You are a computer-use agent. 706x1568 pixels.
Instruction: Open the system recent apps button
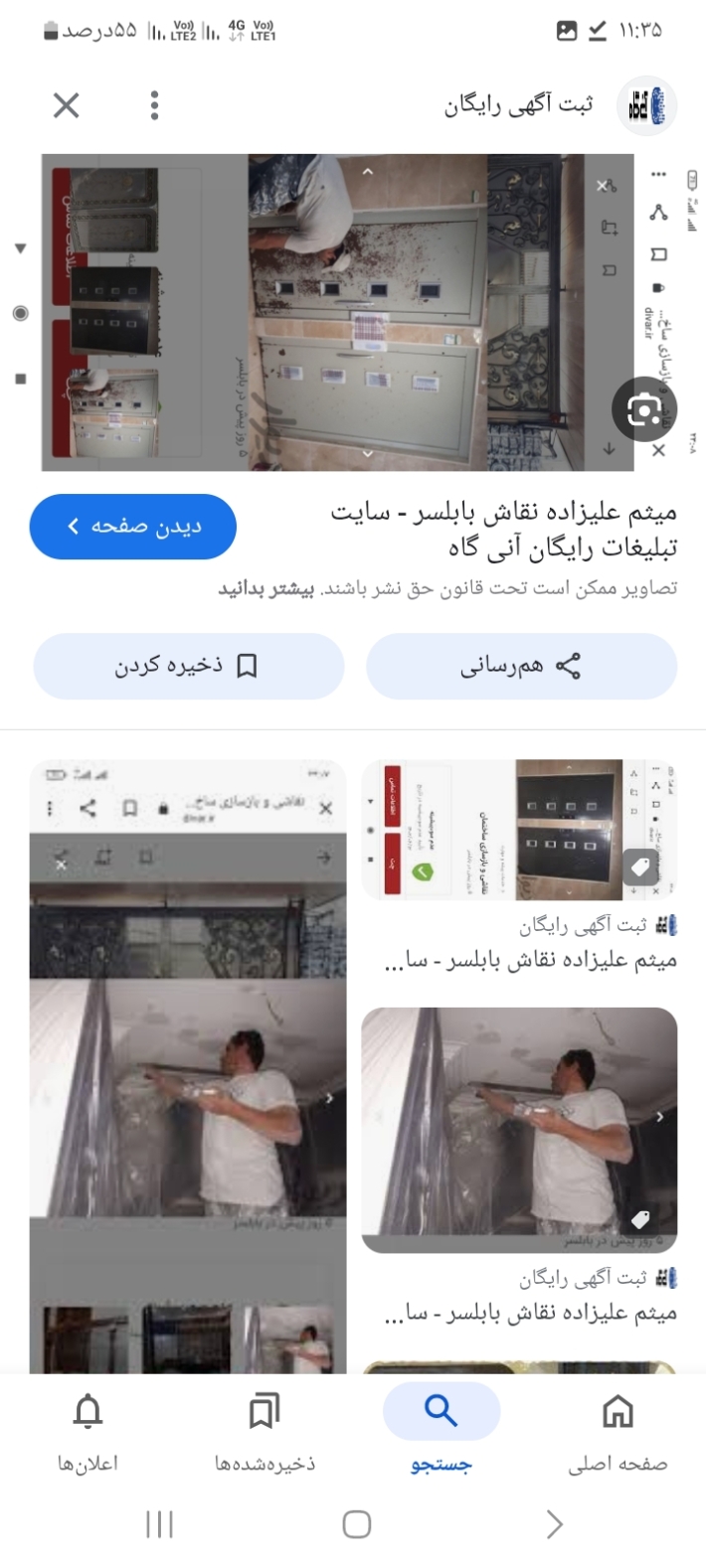click(159, 1524)
